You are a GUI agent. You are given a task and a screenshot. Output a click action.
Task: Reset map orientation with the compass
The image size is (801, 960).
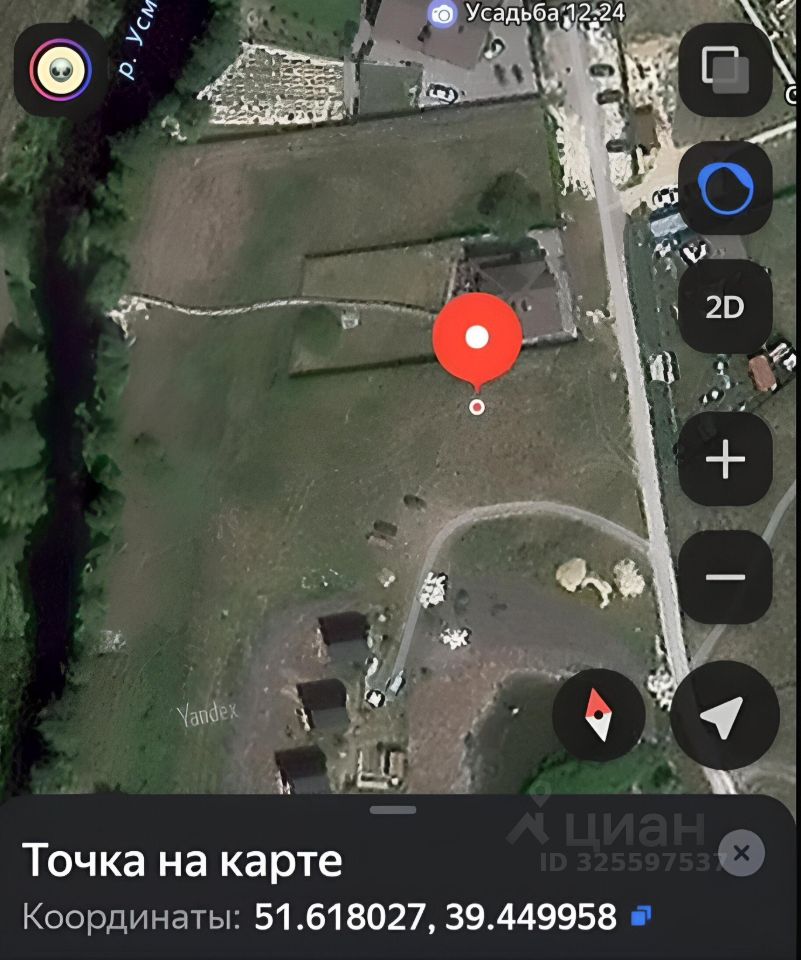pos(598,716)
